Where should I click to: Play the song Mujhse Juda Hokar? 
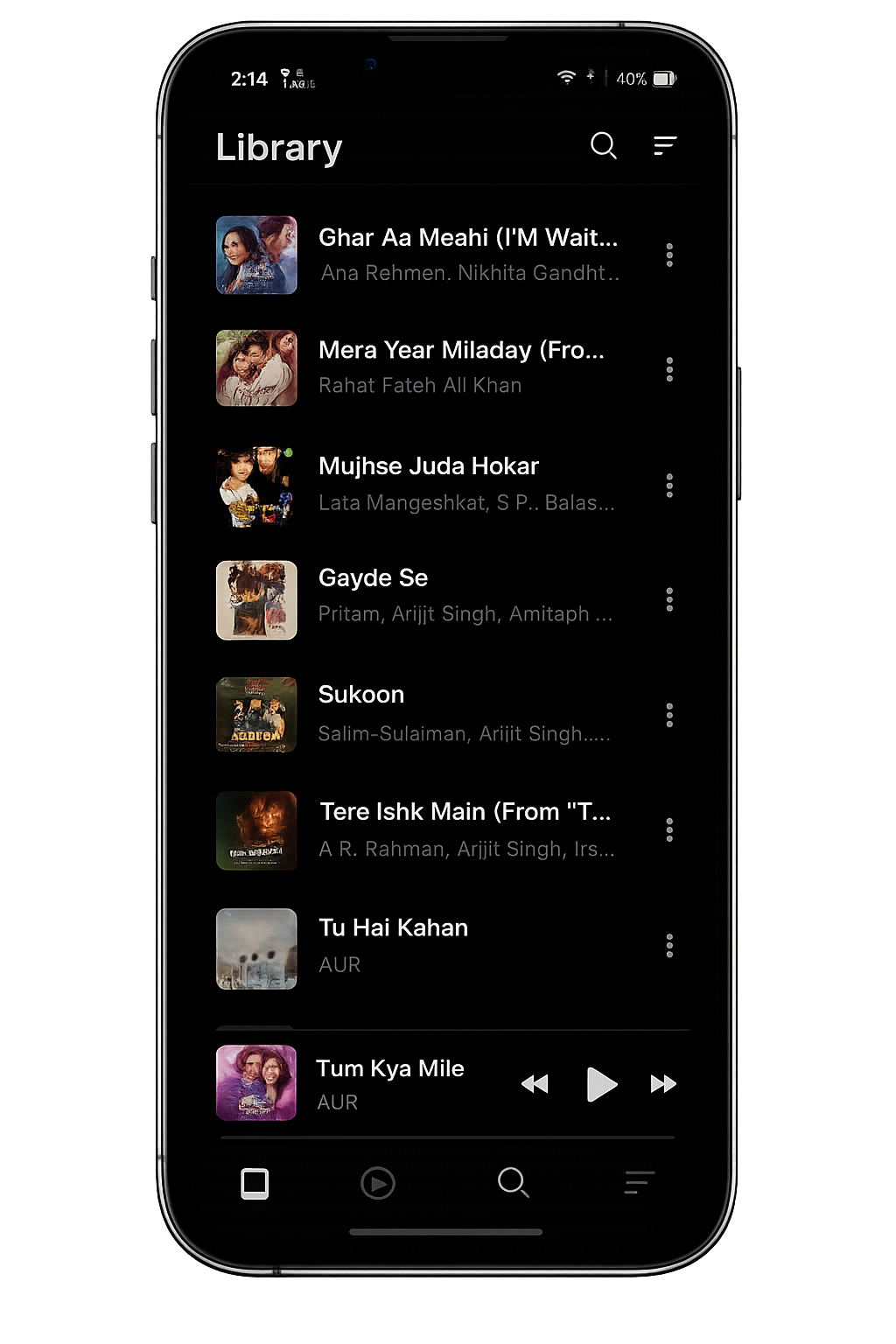[429, 483]
